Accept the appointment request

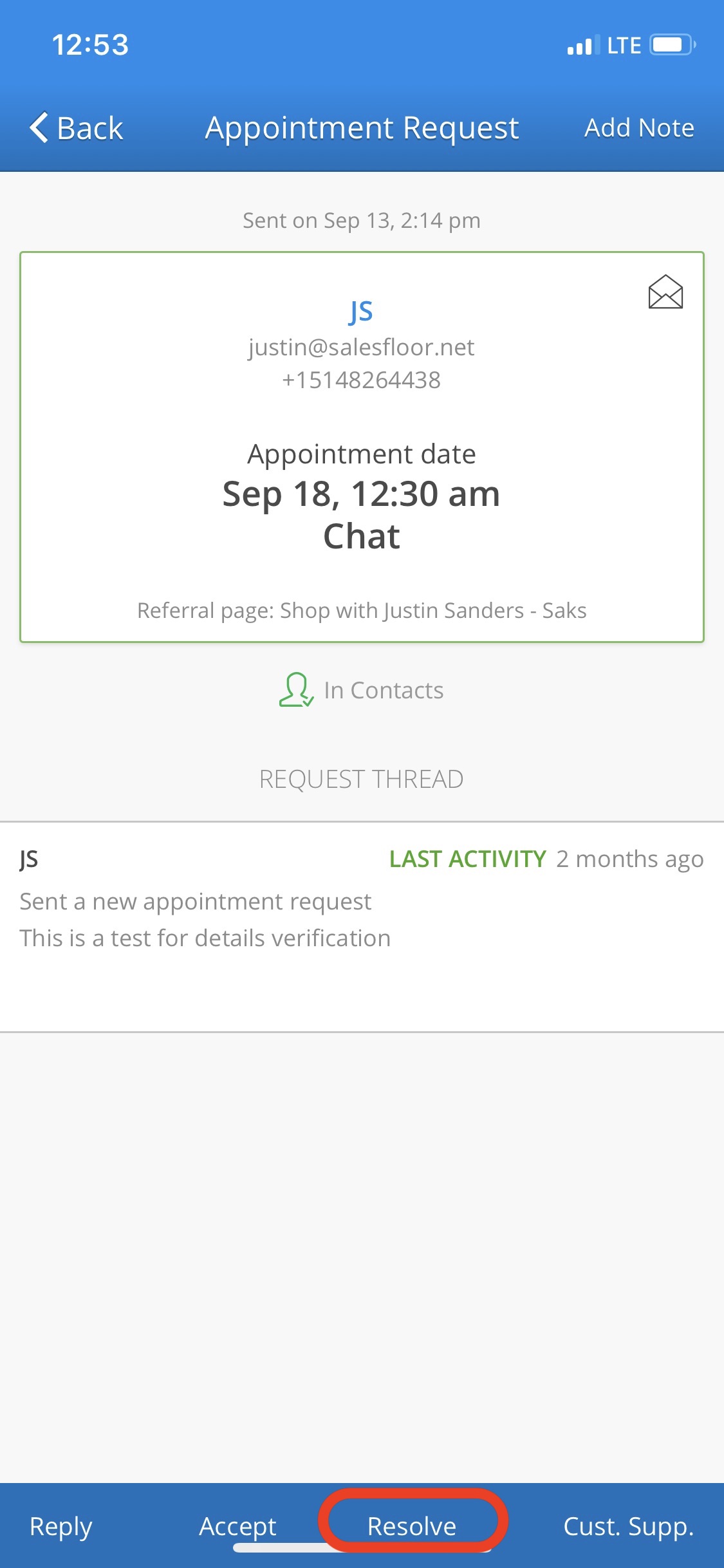[237, 1526]
